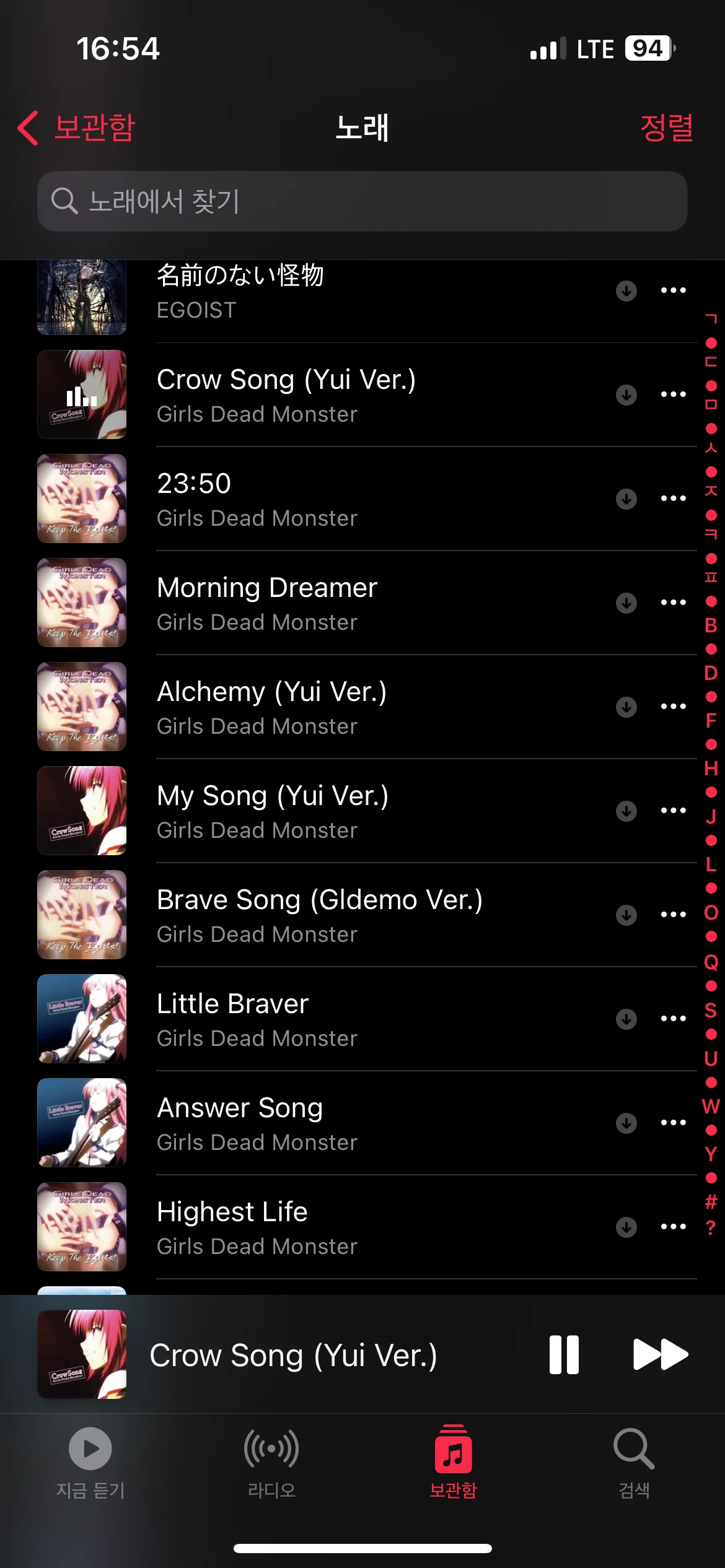Viewport: 725px width, 1568px height.
Task: Open more options for Crow Song (Yui Ver.) row
Action: pyautogui.click(x=674, y=394)
